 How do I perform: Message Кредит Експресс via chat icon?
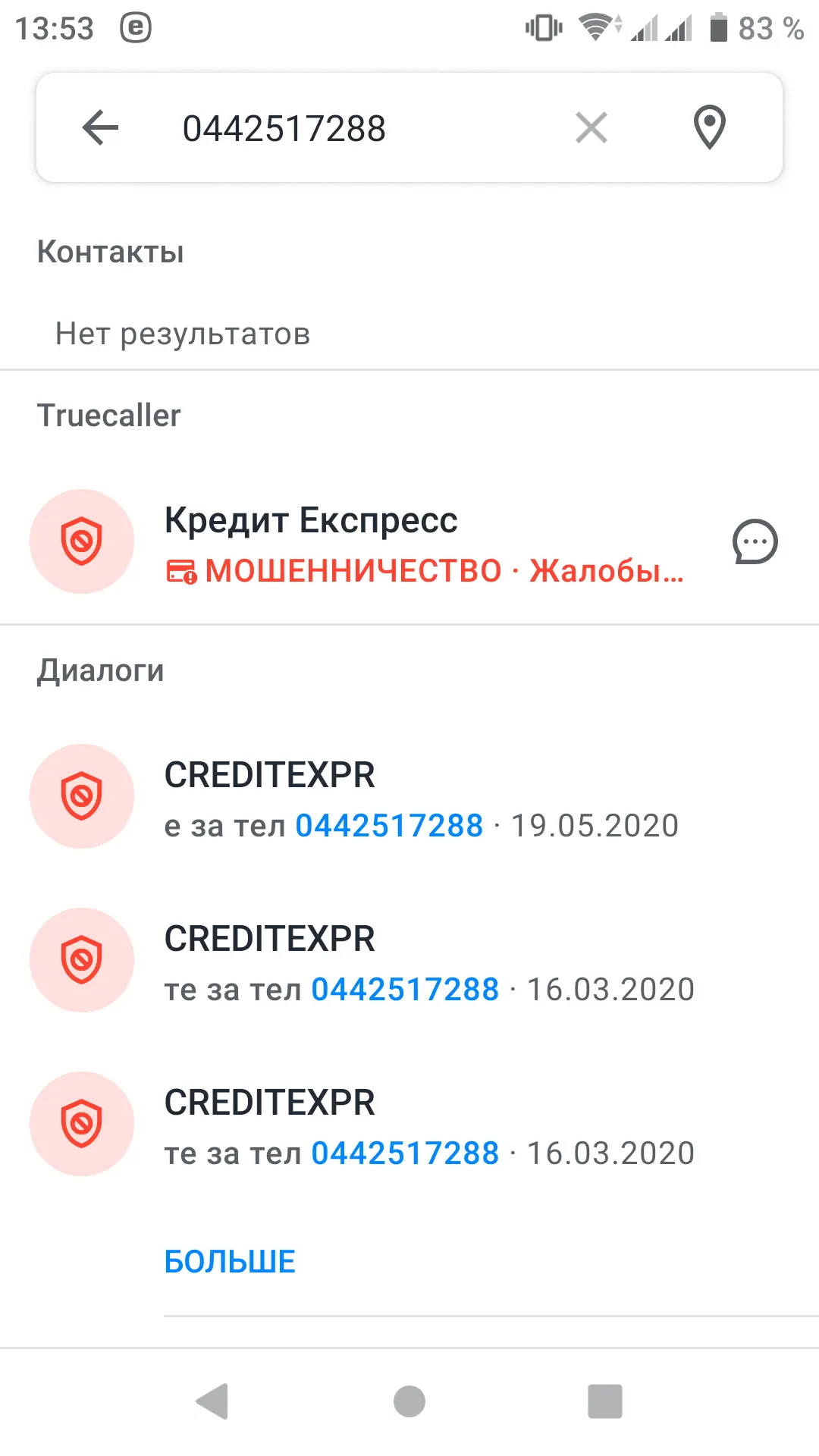point(755,542)
